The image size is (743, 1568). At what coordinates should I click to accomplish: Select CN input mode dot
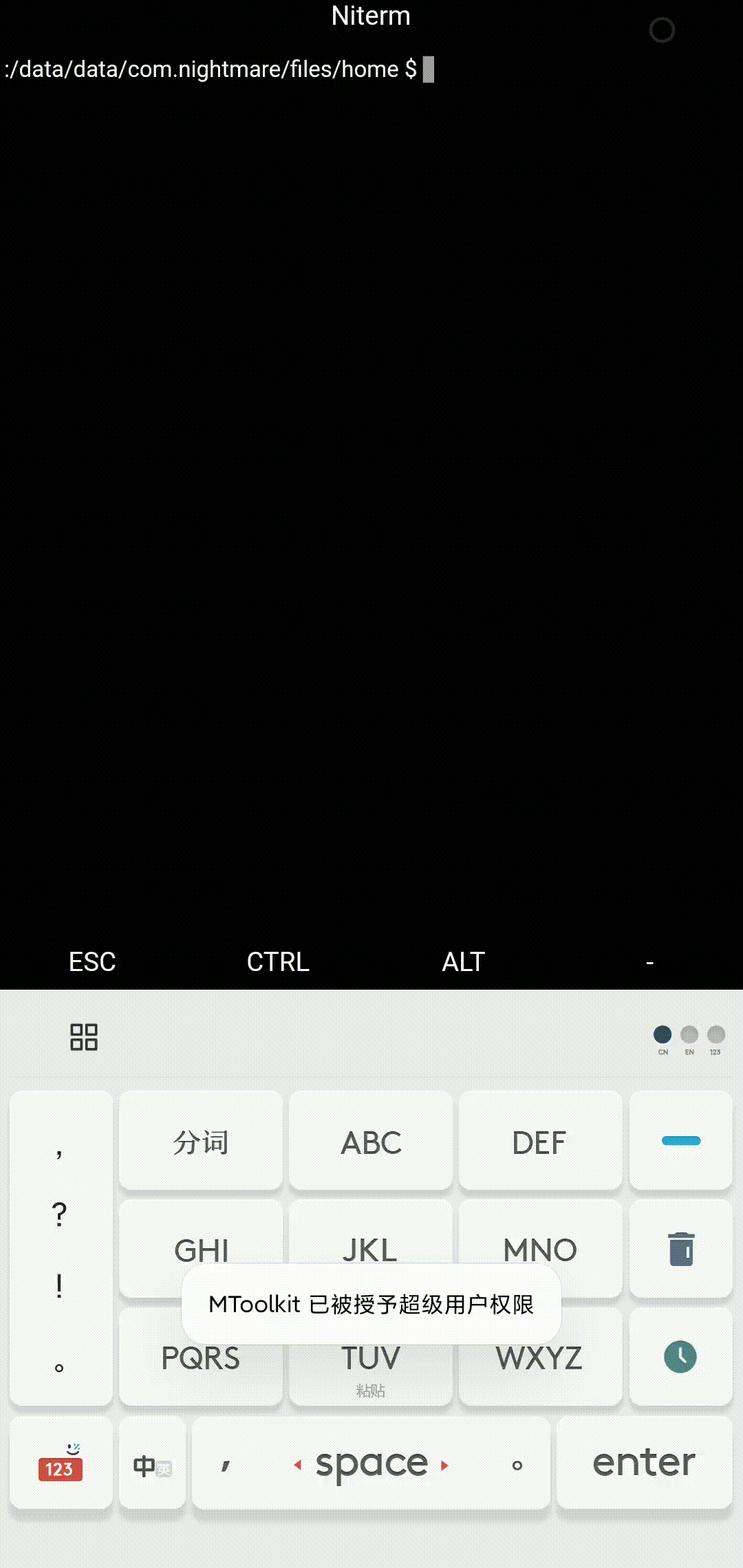coord(663,1039)
